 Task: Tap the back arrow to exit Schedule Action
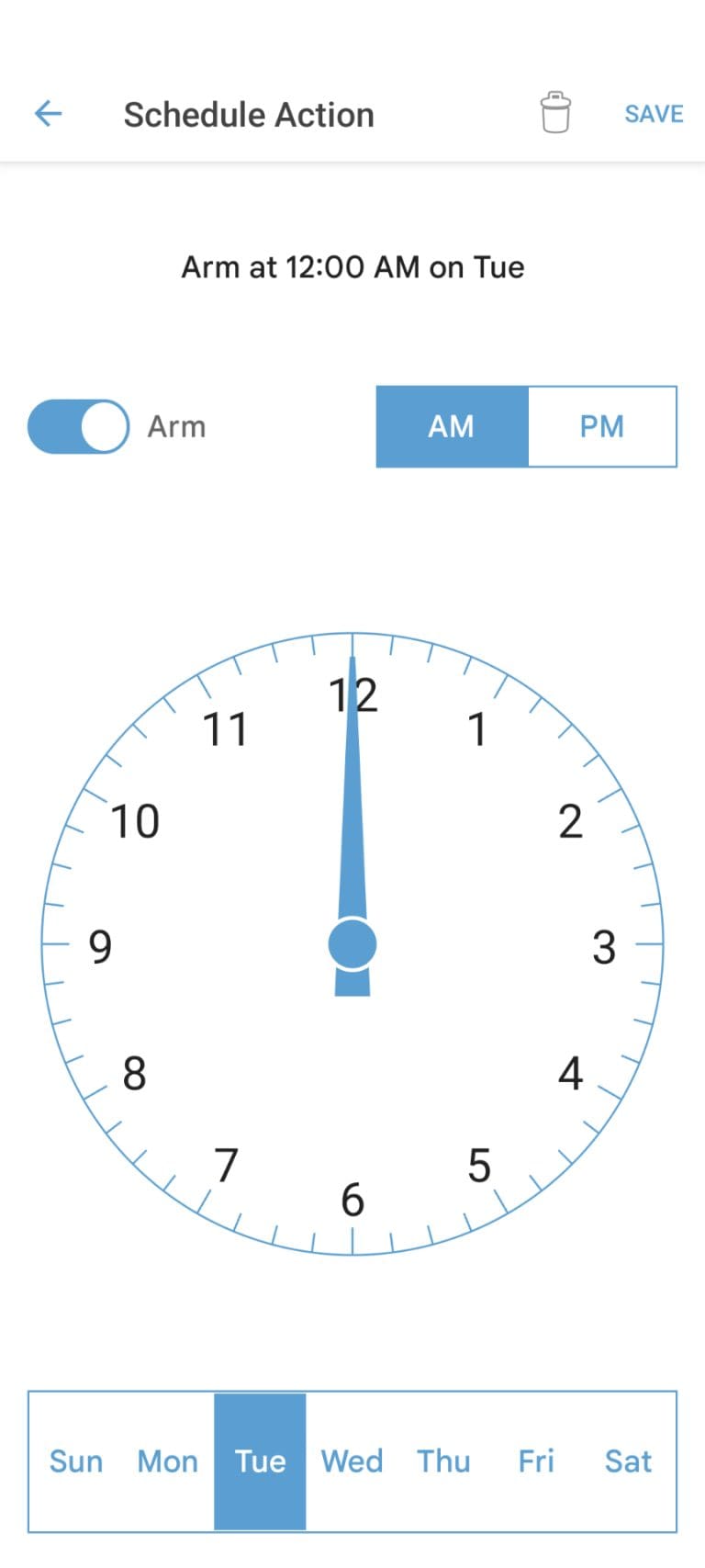pos(48,113)
